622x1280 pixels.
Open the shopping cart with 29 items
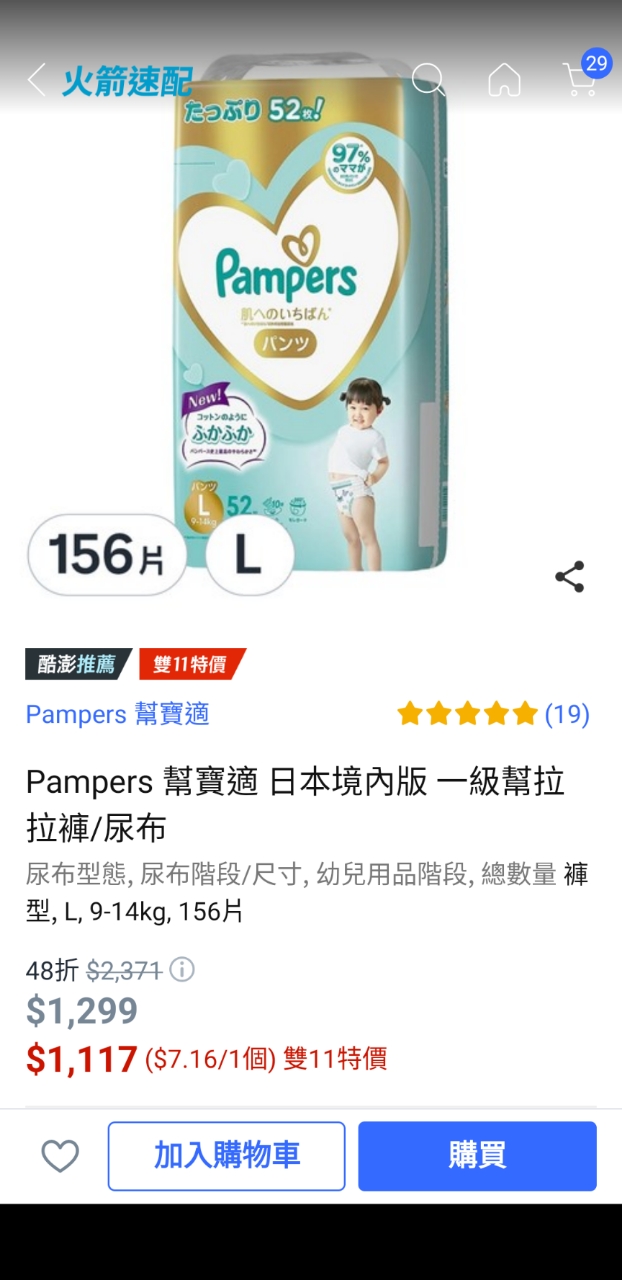(581, 78)
